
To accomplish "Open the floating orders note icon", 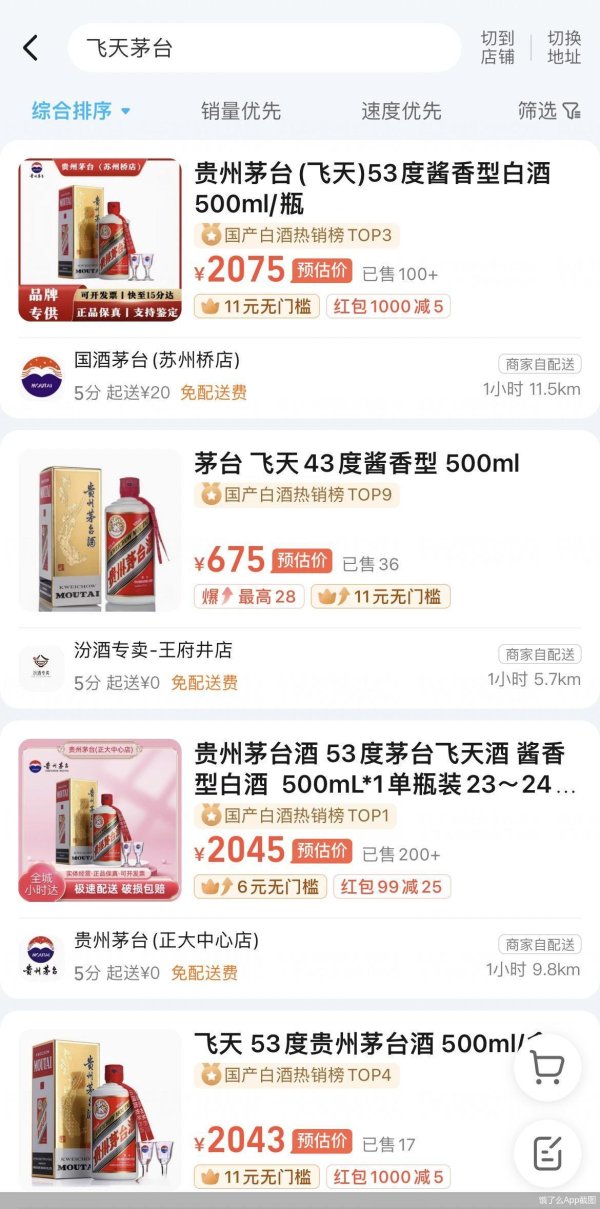I will [547, 1153].
